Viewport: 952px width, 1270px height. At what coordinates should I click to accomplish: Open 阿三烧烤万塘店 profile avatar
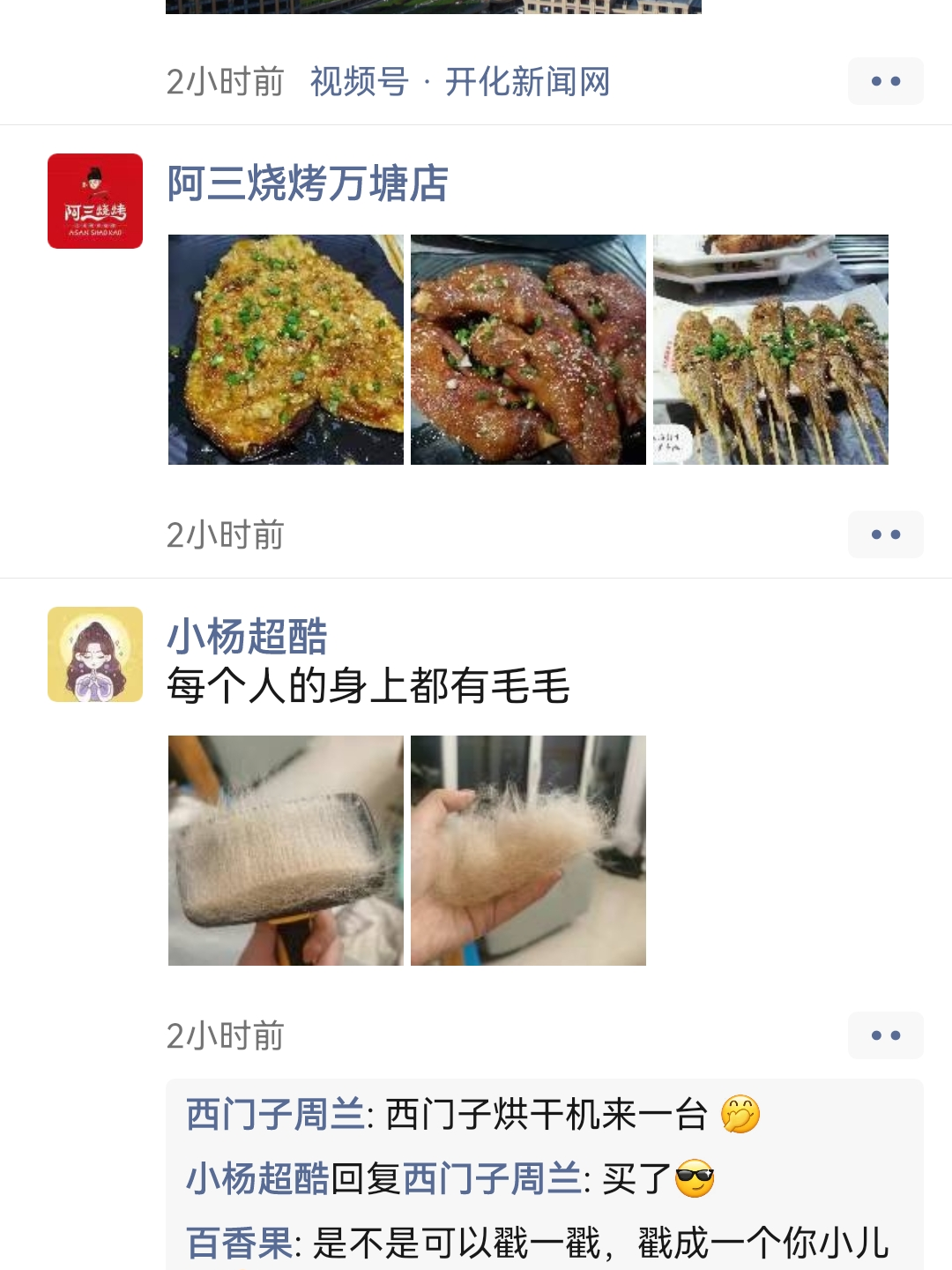95,201
